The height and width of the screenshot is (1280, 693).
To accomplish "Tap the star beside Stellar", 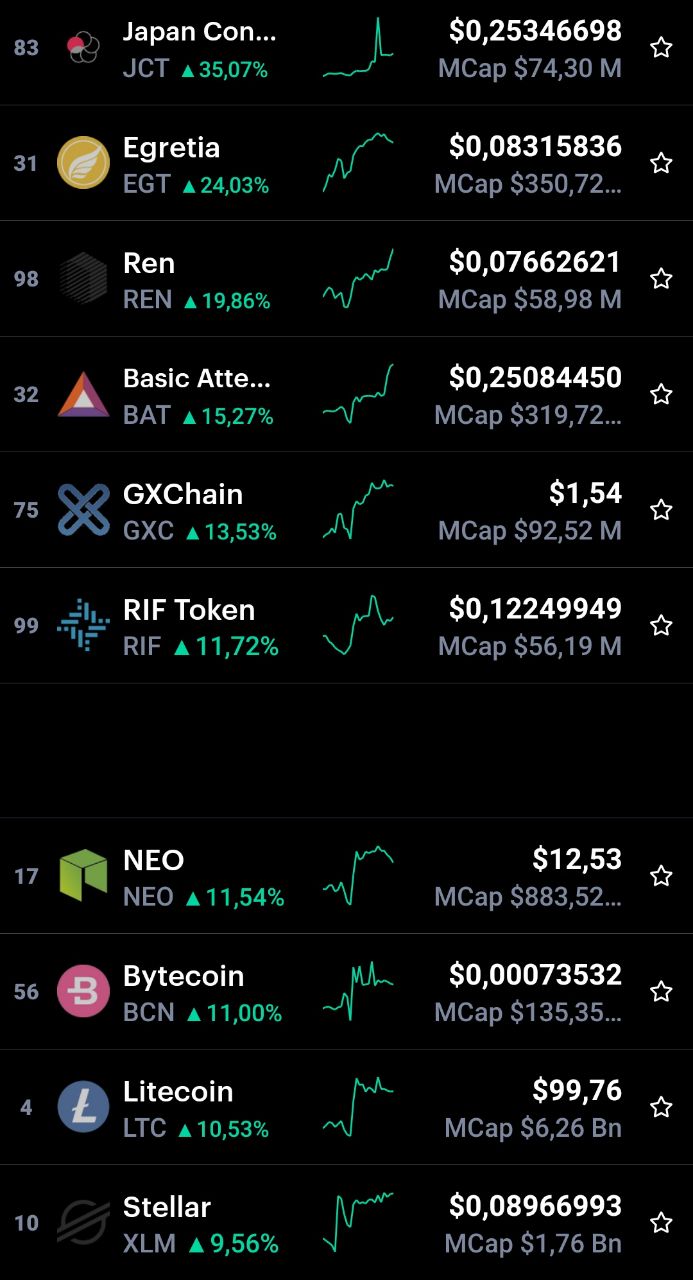I will 661,1222.
